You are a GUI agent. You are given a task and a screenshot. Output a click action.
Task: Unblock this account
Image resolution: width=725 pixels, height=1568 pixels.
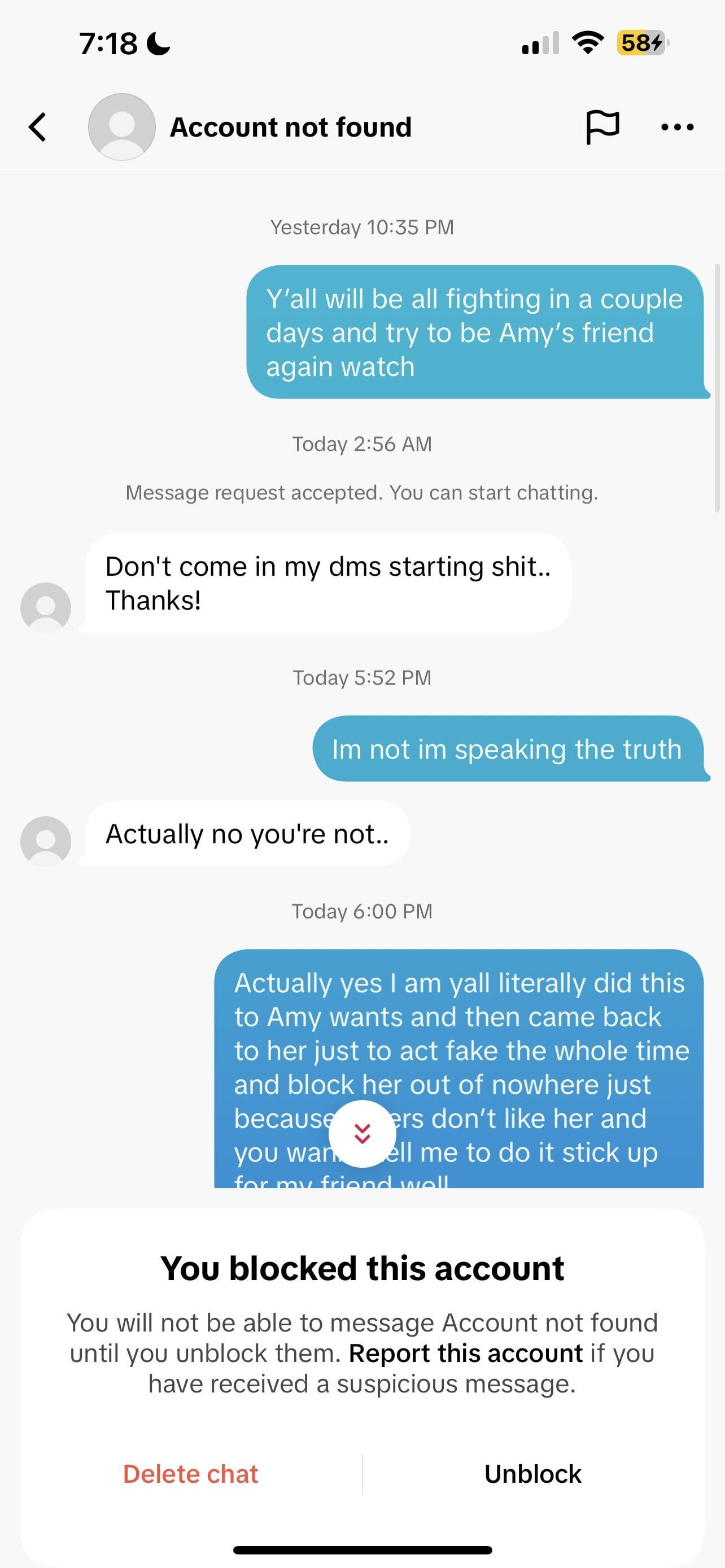coord(532,1474)
